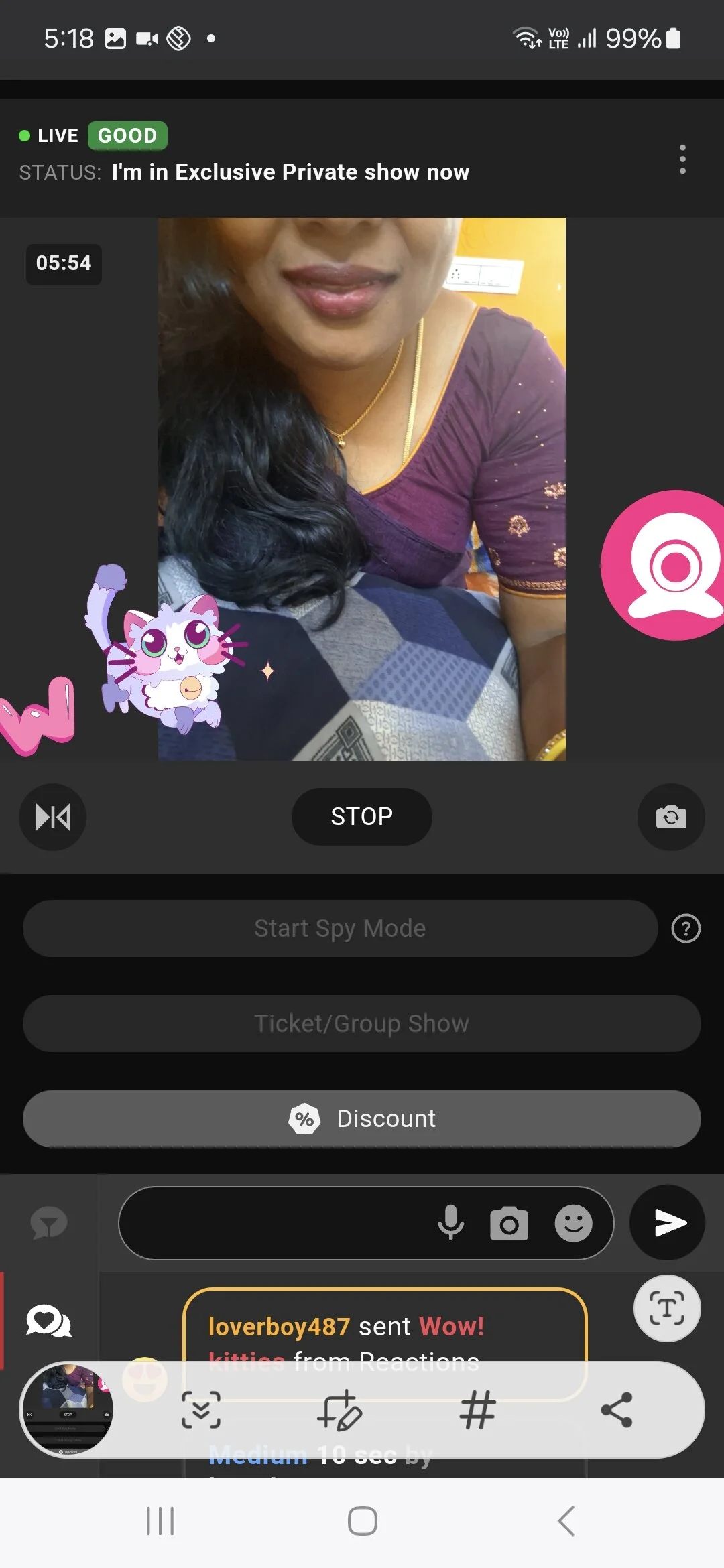Viewport: 724px width, 1568px height.
Task: Open the emoji picker
Action: click(x=573, y=1224)
